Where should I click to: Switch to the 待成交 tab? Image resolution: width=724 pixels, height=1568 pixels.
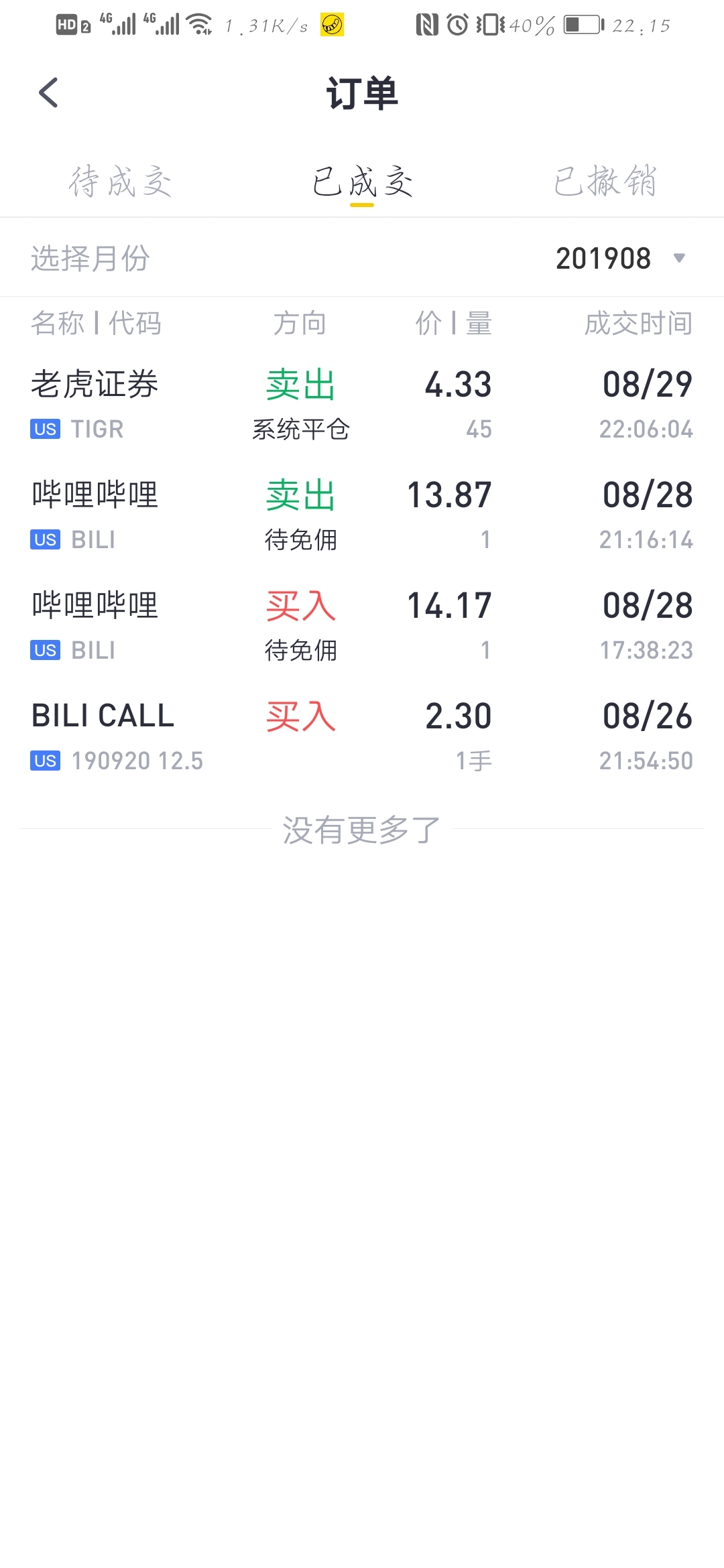coord(121,182)
